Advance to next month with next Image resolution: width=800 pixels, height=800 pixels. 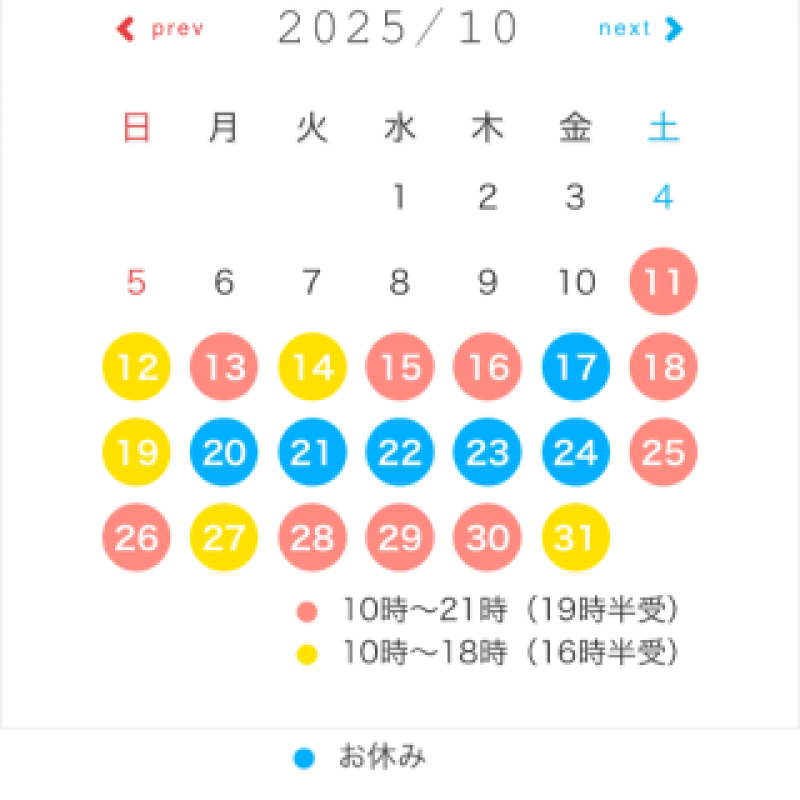(x=640, y=29)
